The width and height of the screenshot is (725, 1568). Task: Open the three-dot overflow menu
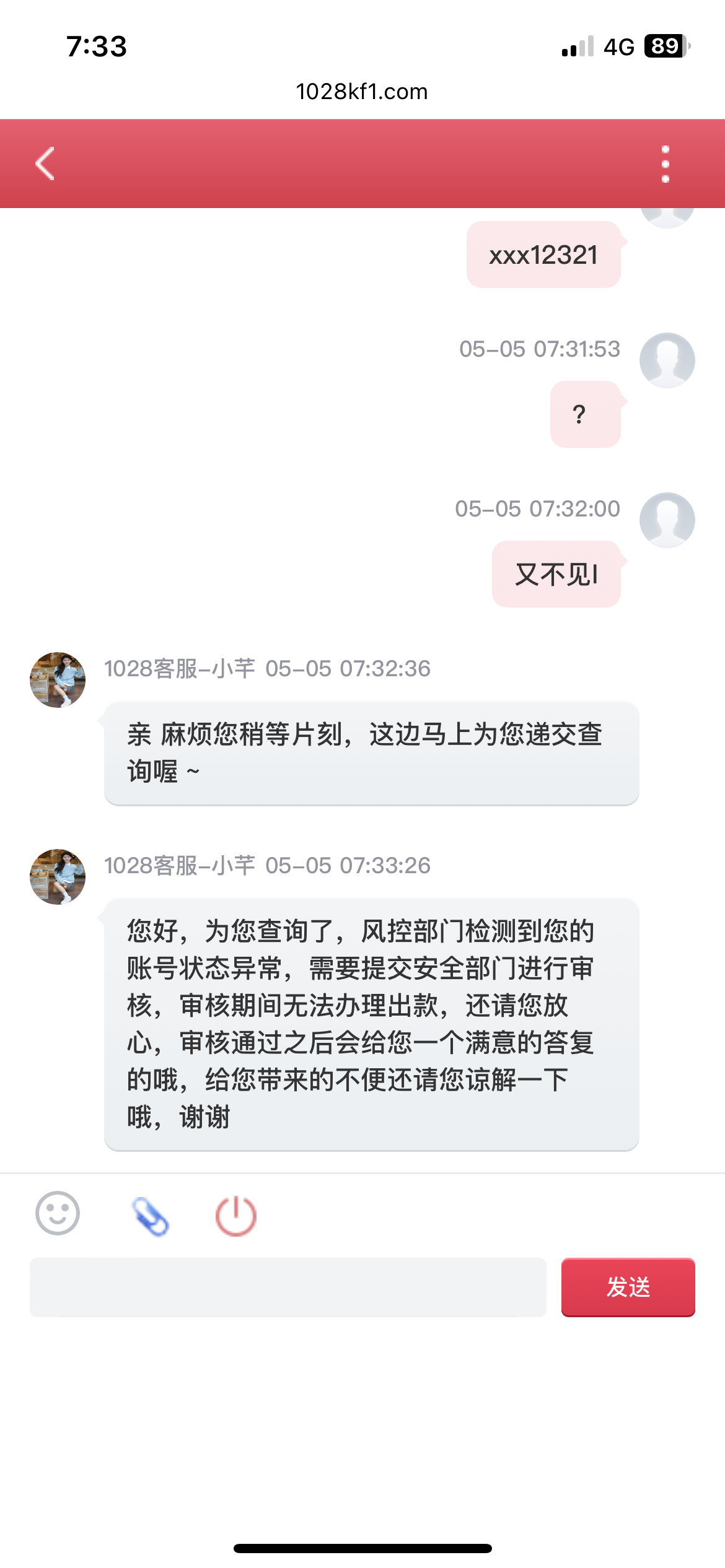click(665, 164)
